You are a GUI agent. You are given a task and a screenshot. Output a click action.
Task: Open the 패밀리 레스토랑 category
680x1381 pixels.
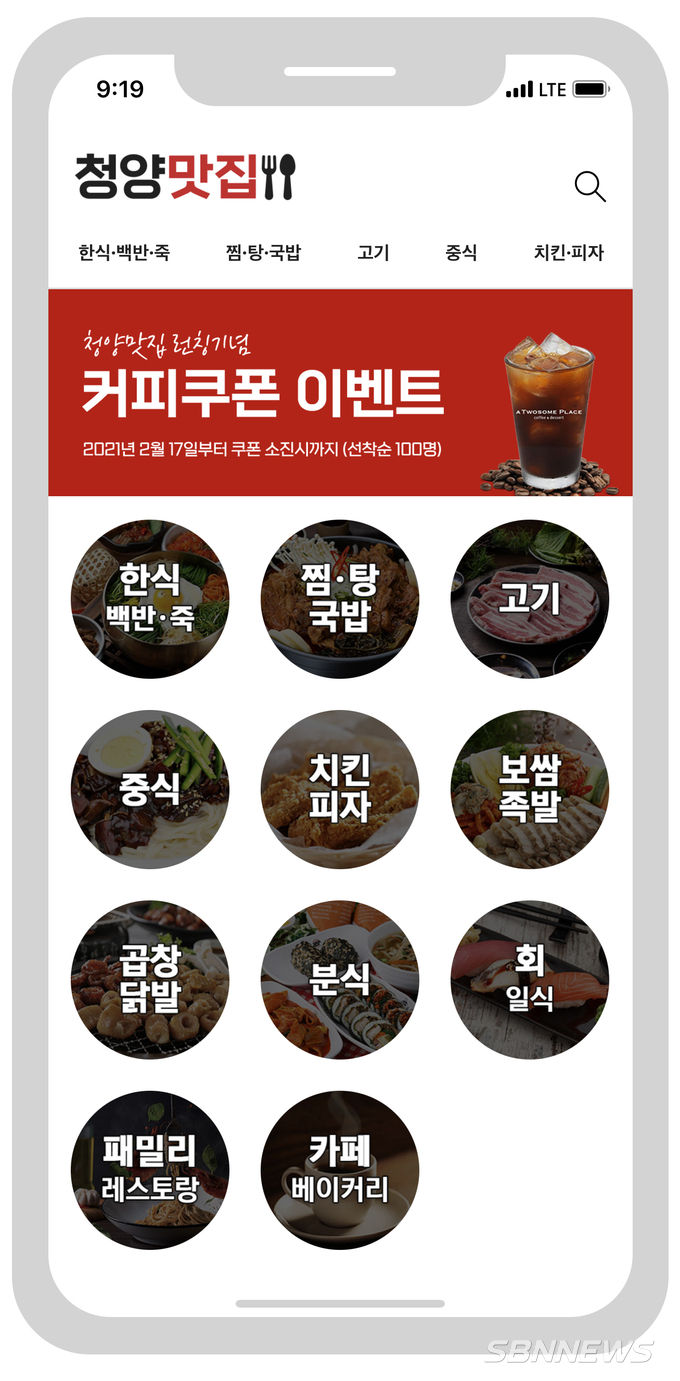(150, 1169)
